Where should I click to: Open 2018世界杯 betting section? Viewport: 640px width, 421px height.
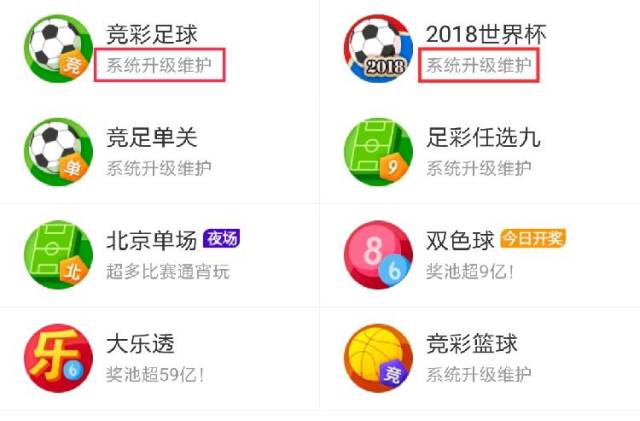point(486,37)
